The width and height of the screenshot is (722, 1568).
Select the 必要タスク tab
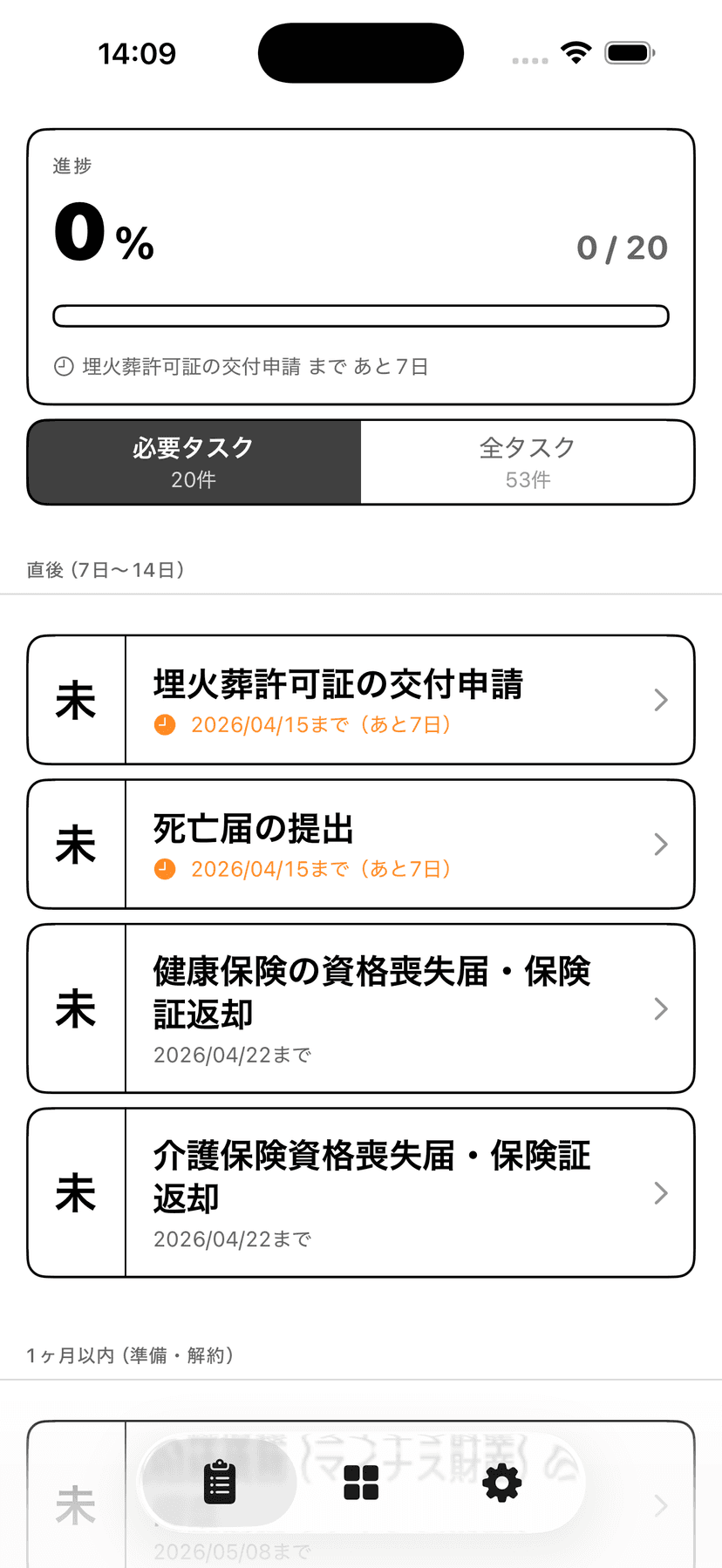[194, 462]
